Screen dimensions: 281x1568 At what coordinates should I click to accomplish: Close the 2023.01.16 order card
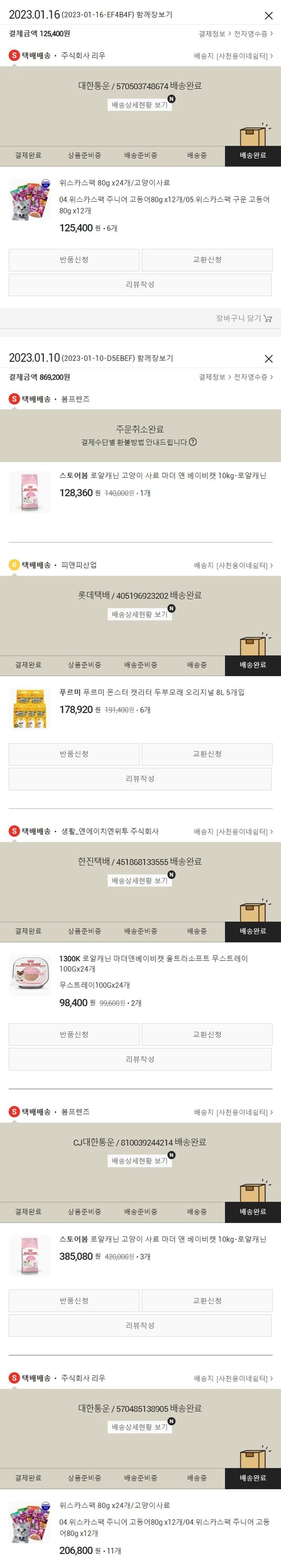point(268,16)
